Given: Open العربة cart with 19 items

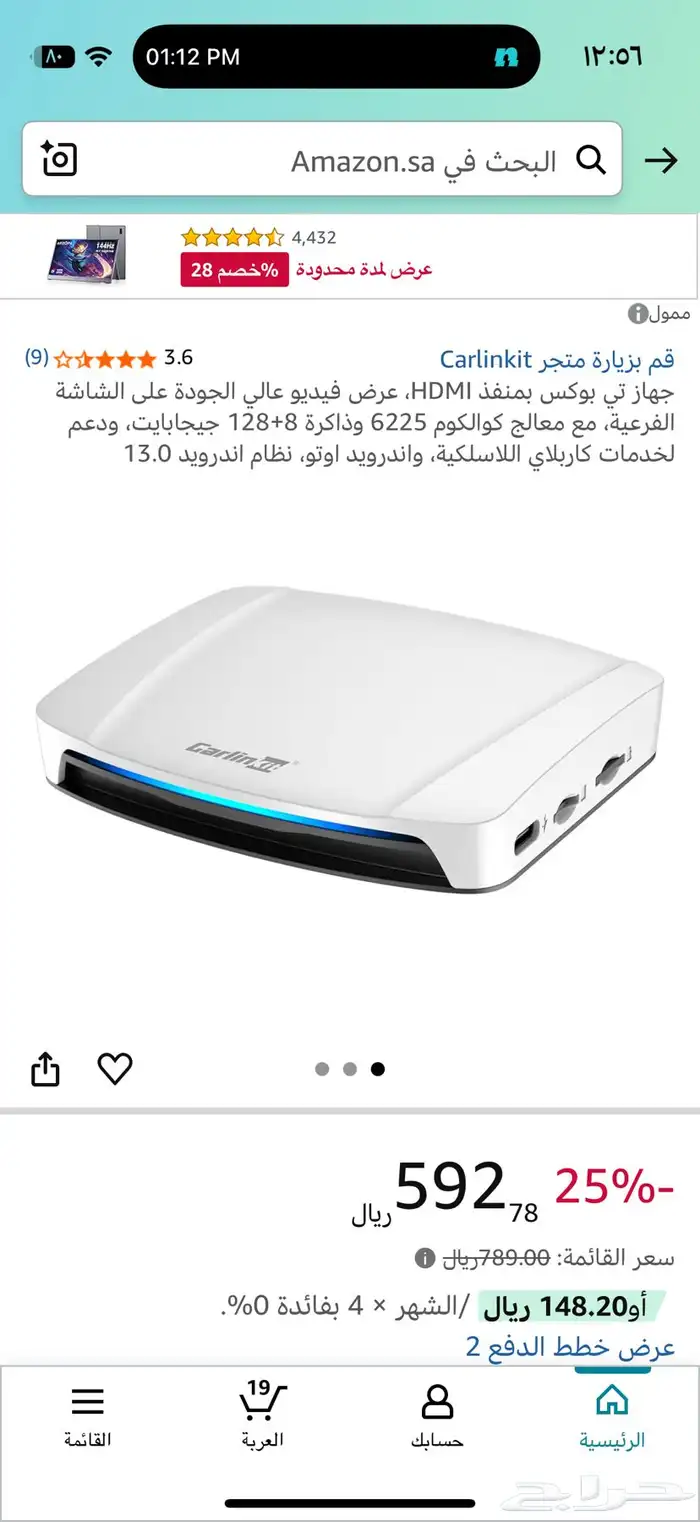Looking at the screenshot, I should point(262,1415).
